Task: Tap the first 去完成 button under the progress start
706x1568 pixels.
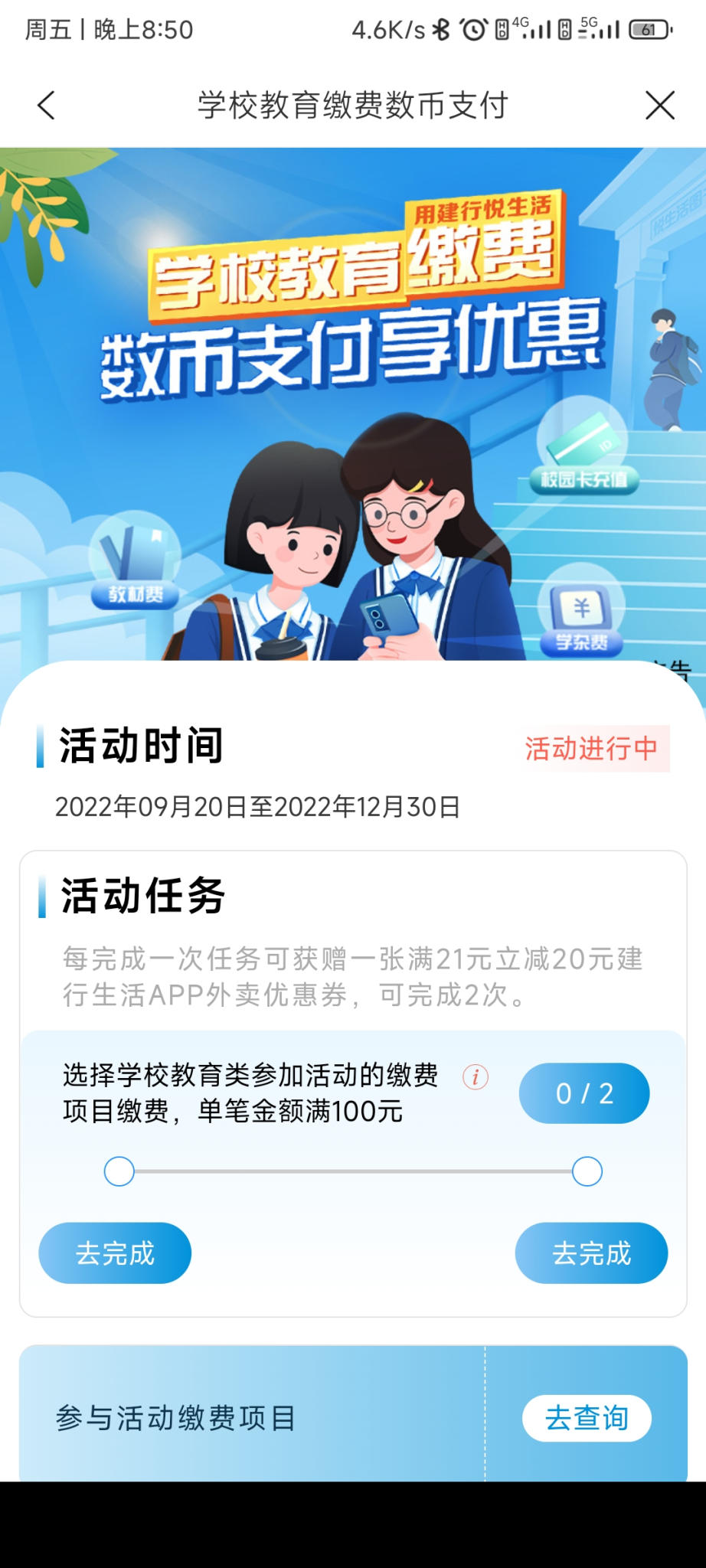Action: [x=115, y=1253]
